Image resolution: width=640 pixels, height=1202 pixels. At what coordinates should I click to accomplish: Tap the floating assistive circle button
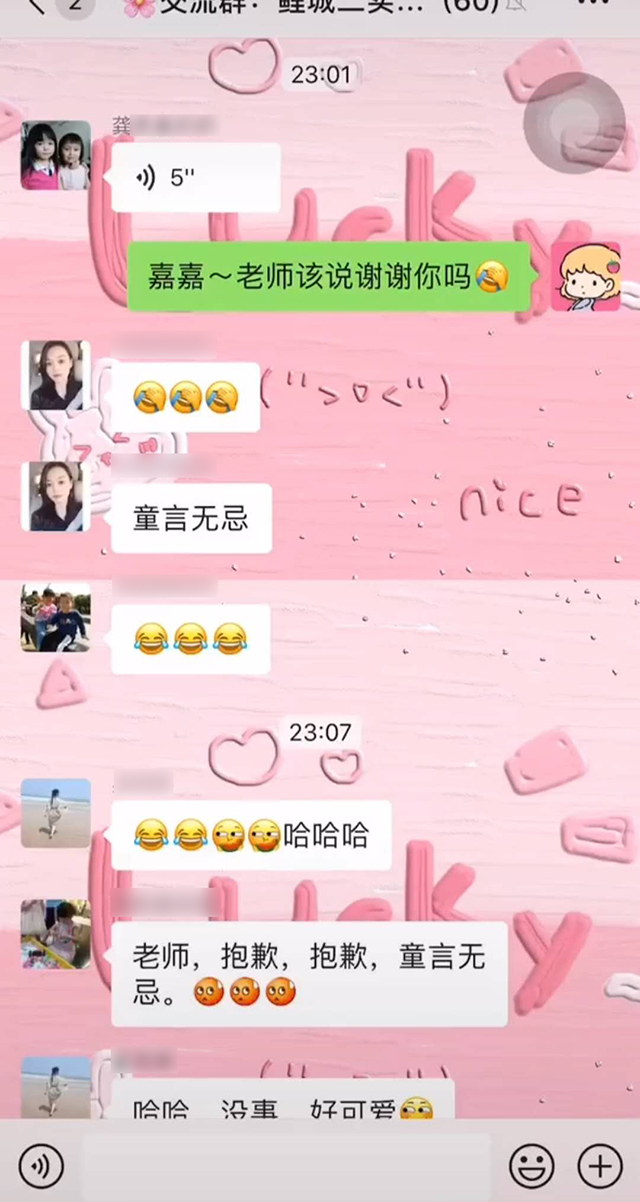pyautogui.click(x=574, y=122)
